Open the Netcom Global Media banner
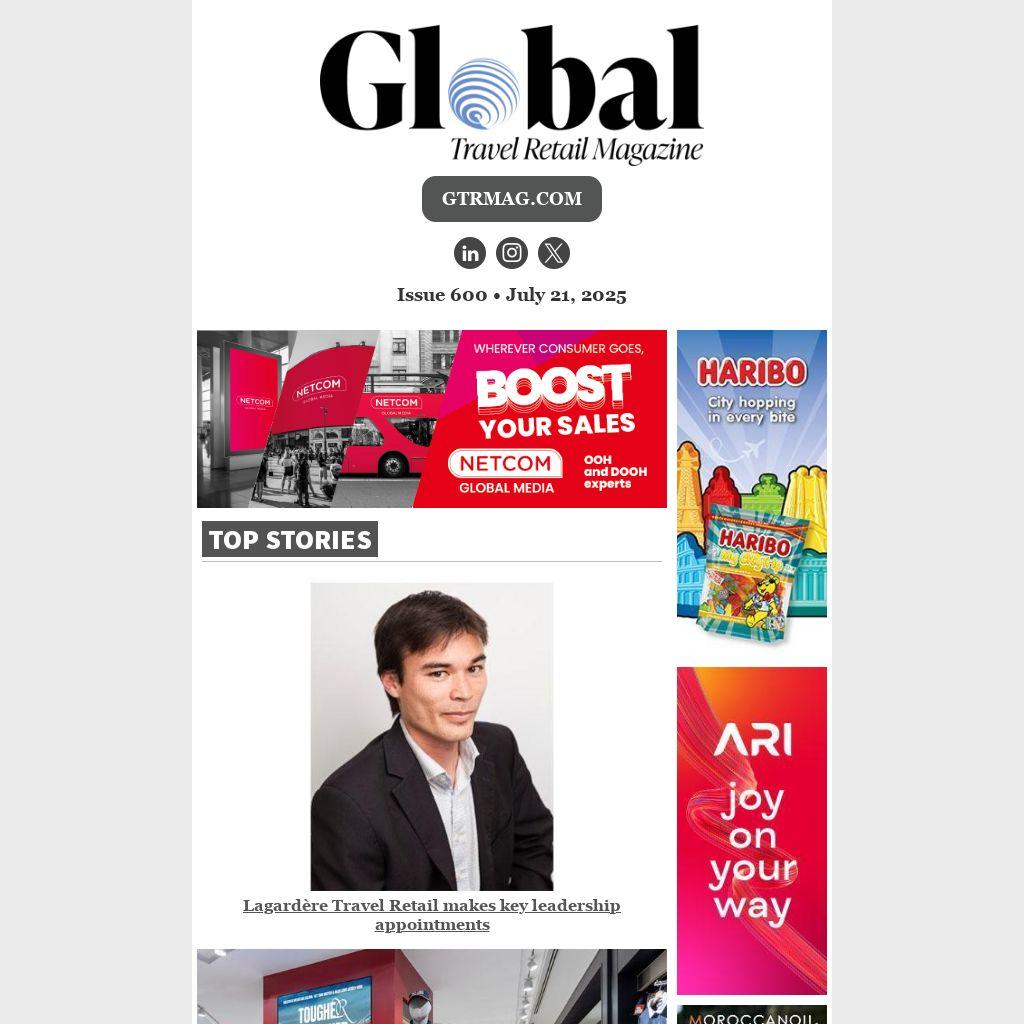Image resolution: width=1024 pixels, height=1024 pixels. tap(431, 419)
